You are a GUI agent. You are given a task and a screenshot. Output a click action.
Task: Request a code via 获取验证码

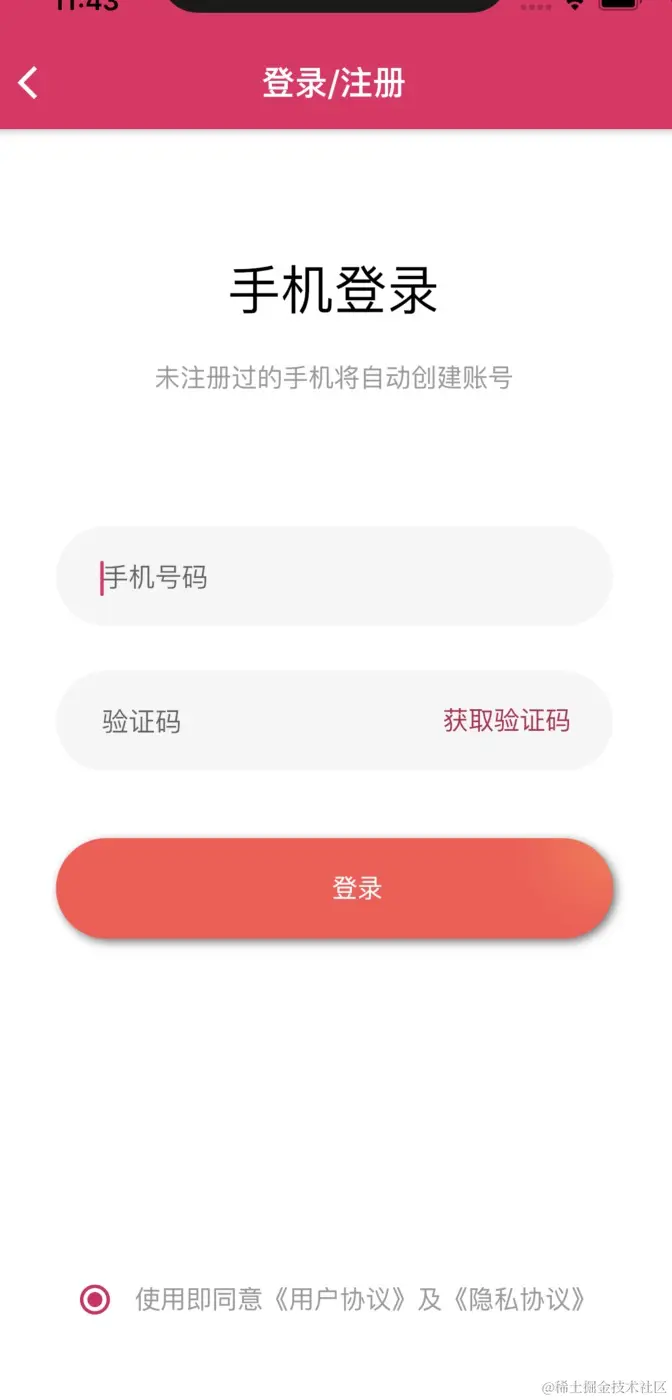pyautogui.click(x=506, y=721)
